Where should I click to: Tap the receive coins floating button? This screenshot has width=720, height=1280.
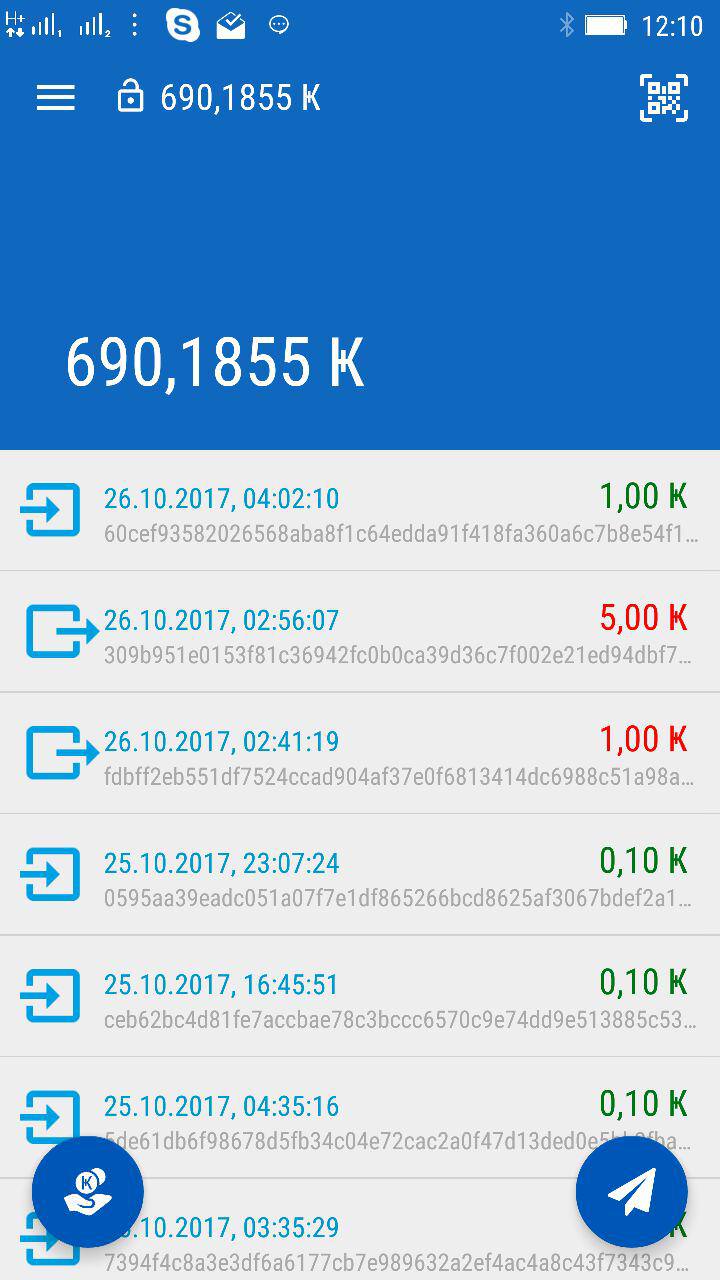[88, 1192]
